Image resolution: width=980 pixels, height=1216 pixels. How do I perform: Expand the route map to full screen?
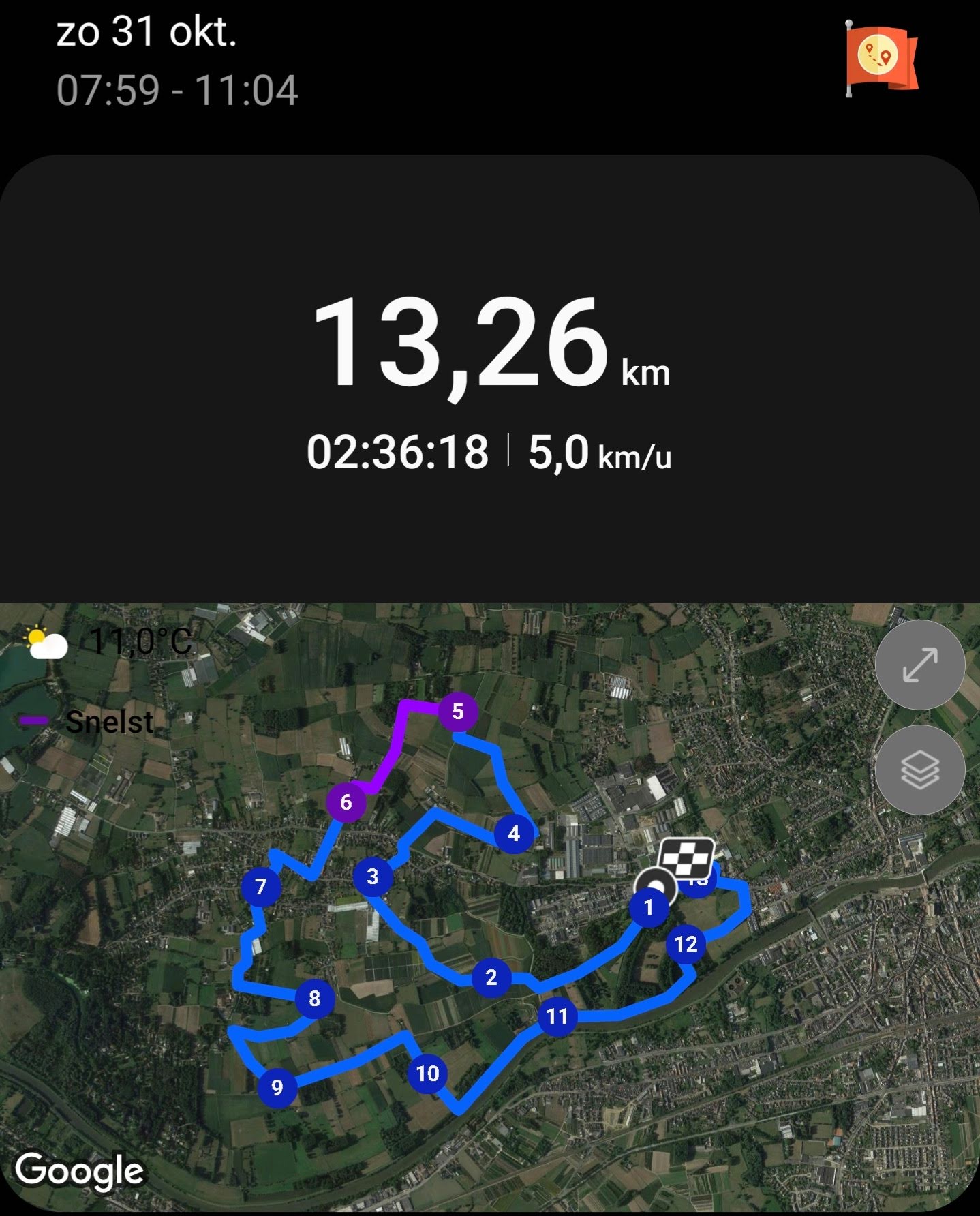(x=919, y=665)
